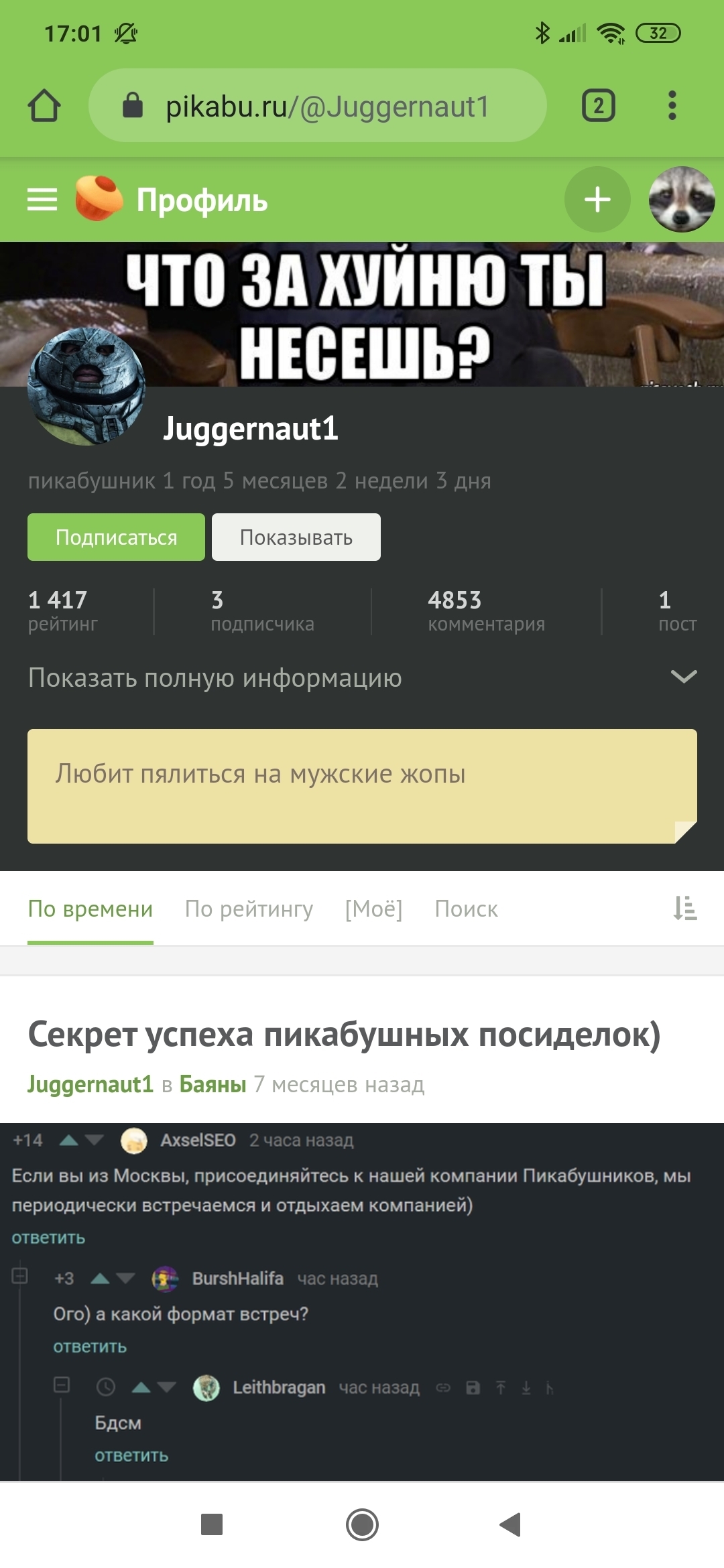Open the browser home page
724x1568 pixels.
click(44, 106)
